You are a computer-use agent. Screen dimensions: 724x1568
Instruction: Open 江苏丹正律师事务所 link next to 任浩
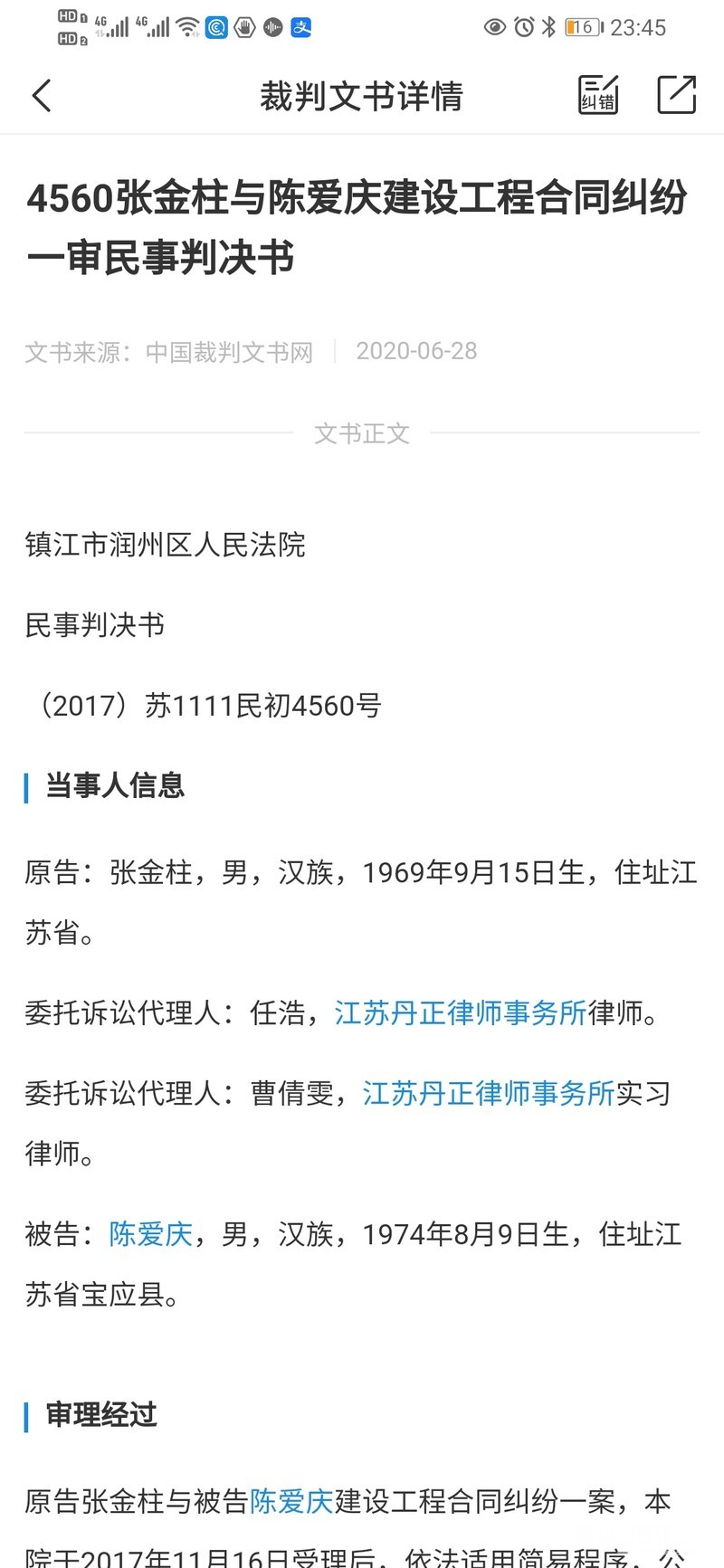(461, 1012)
